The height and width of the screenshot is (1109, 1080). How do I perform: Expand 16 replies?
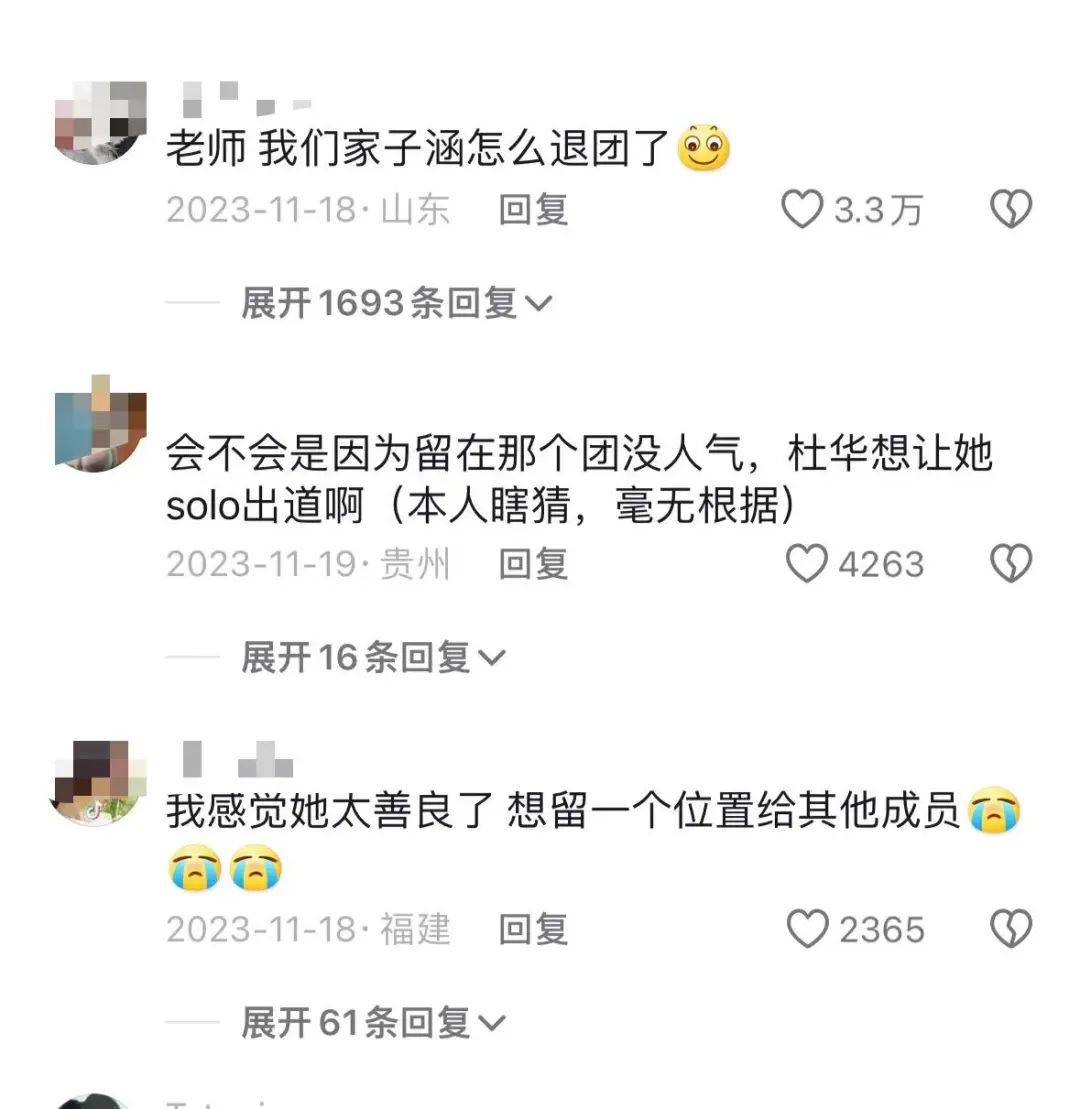tap(374, 657)
